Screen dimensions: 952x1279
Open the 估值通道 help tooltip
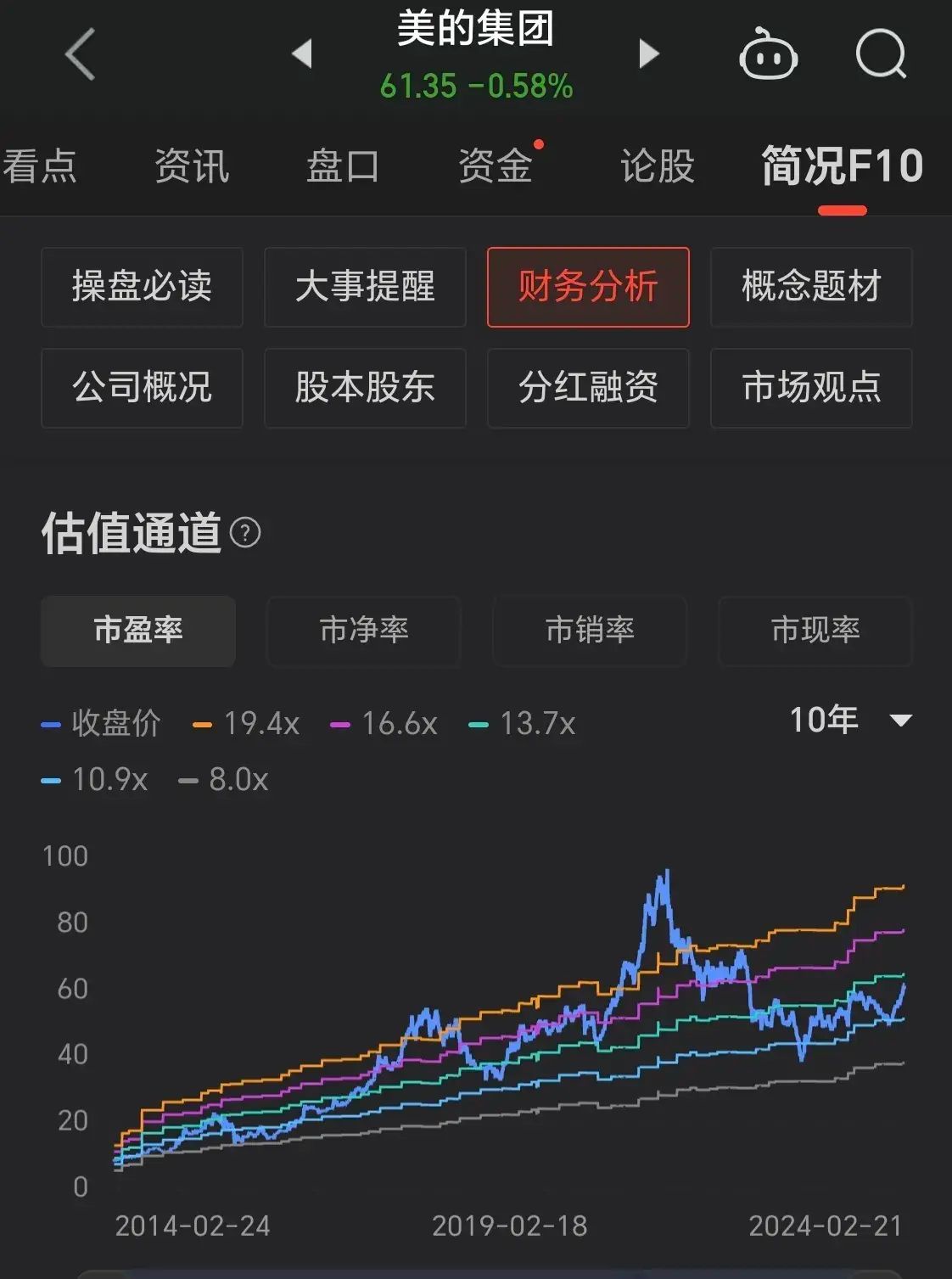coord(245,533)
